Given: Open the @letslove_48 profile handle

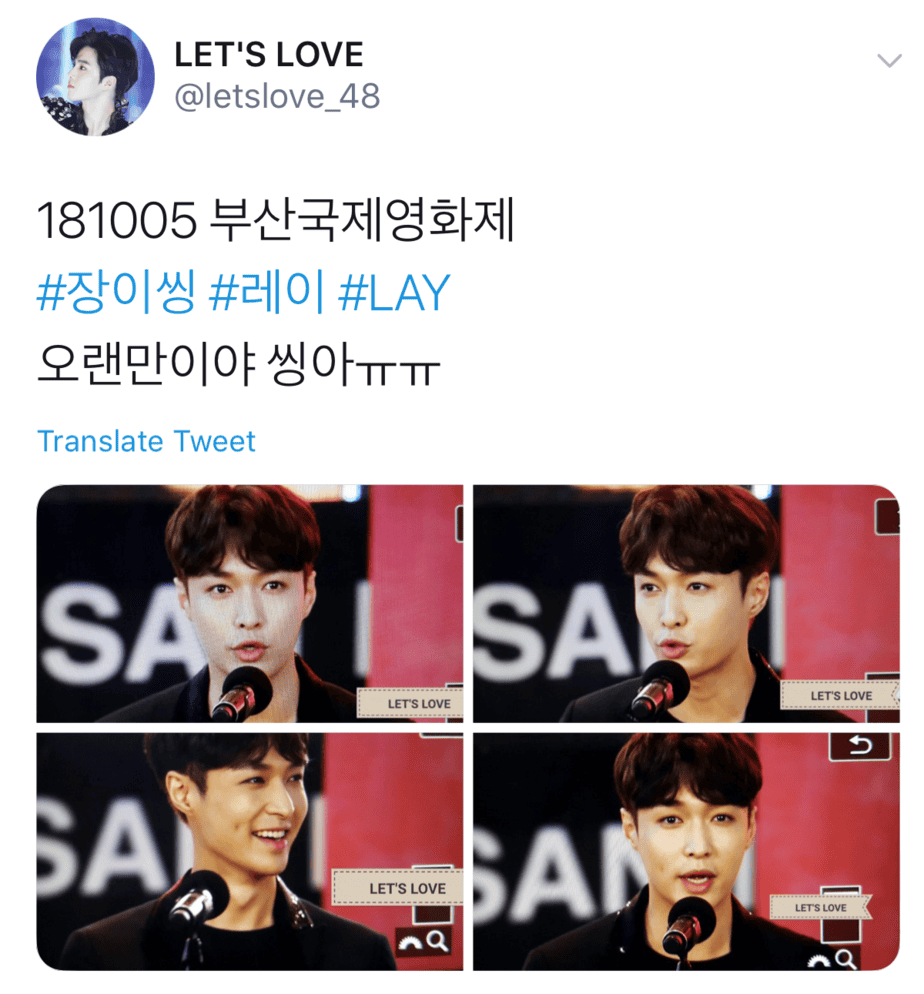Looking at the screenshot, I should pyautogui.click(x=277, y=97).
